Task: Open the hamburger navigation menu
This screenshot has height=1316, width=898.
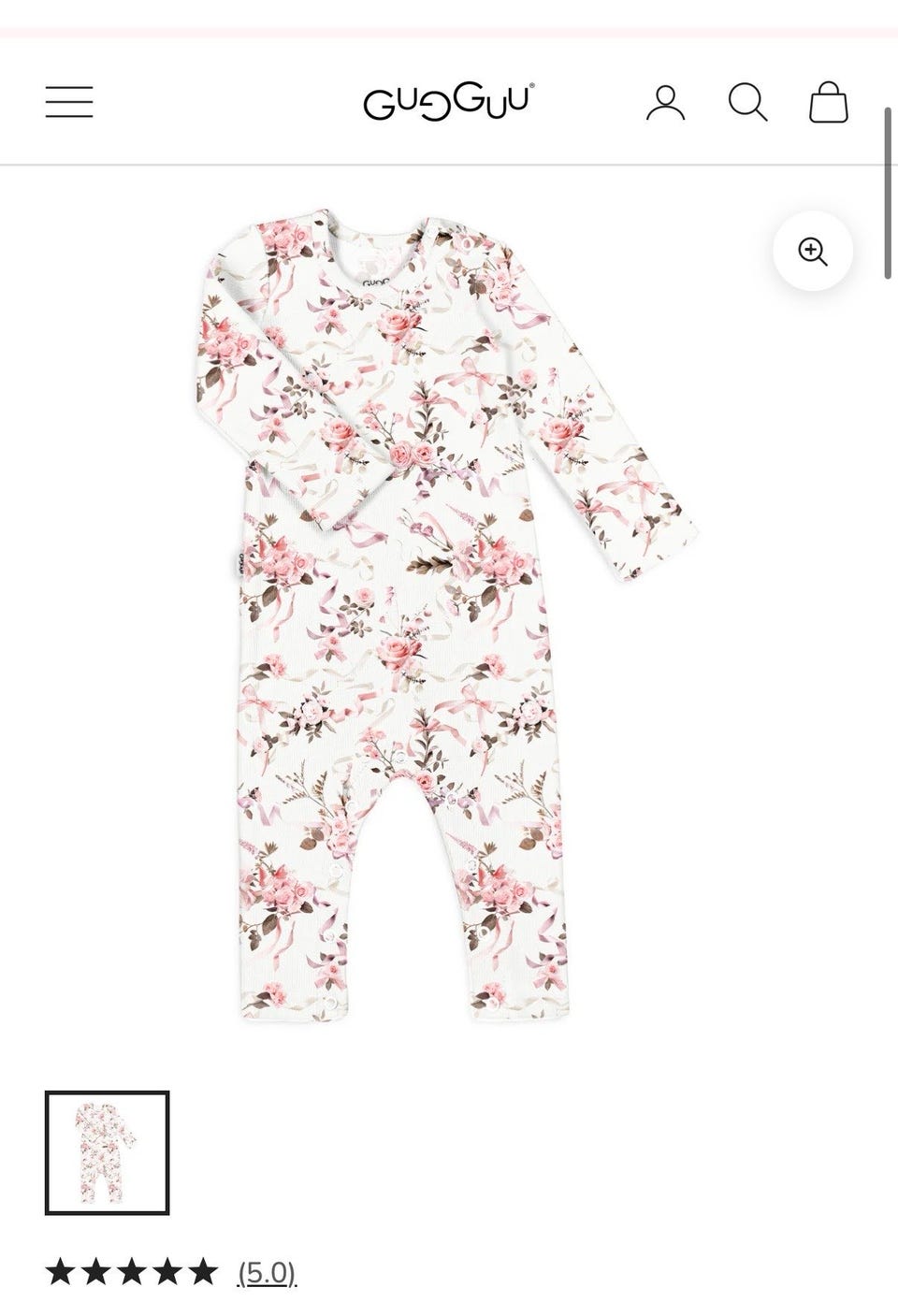Action: [x=69, y=102]
